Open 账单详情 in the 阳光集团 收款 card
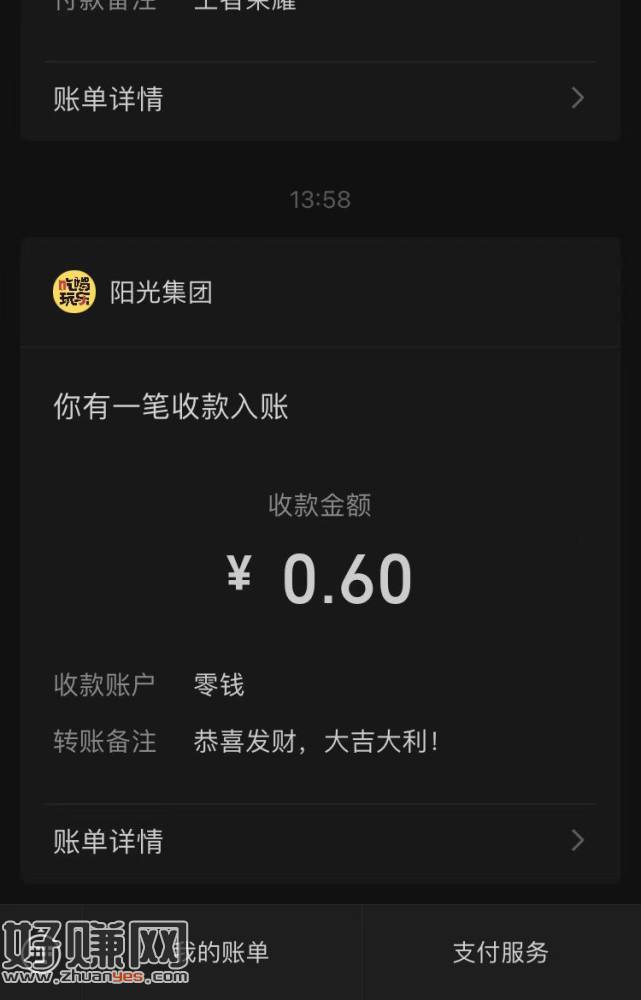The image size is (641, 1000). (x=318, y=841)
